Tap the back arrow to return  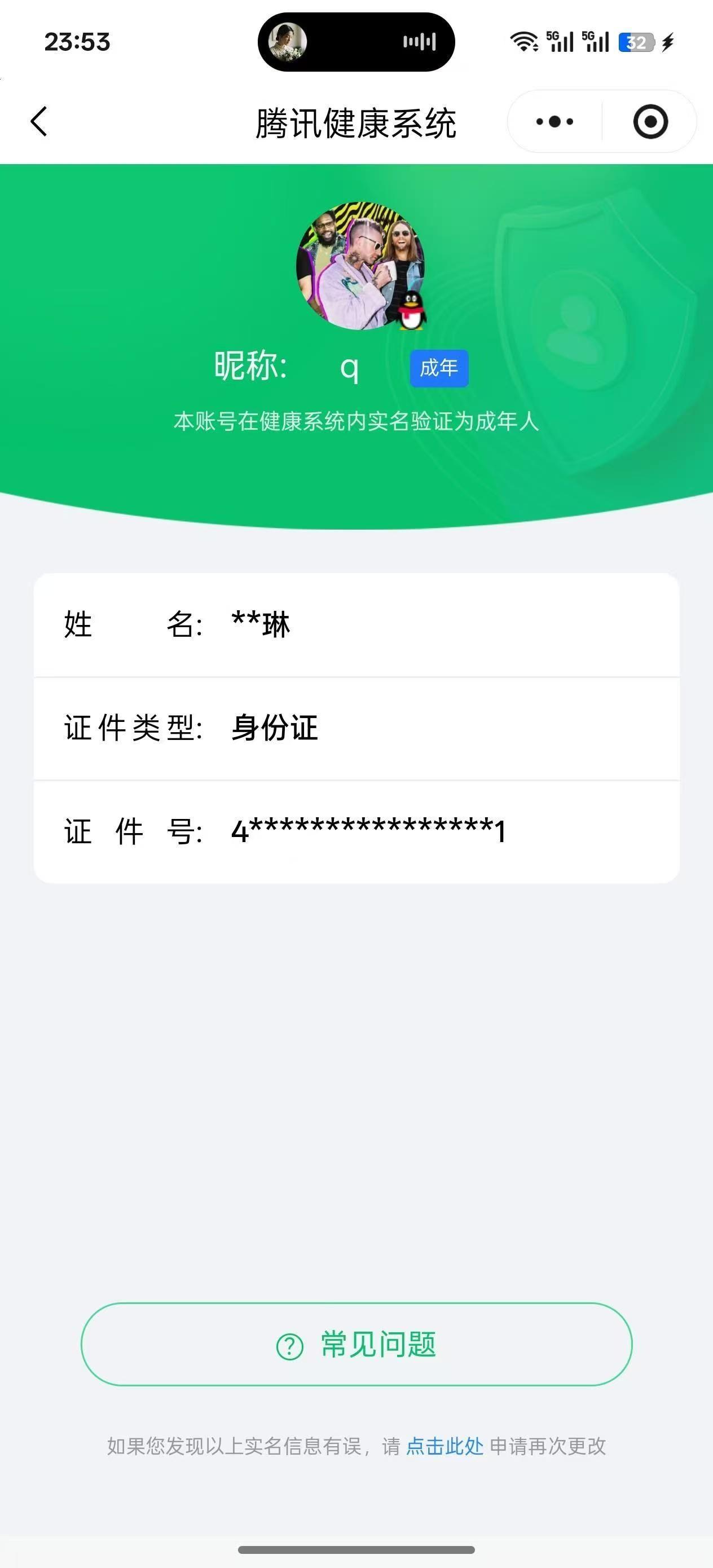pos(38,121)
